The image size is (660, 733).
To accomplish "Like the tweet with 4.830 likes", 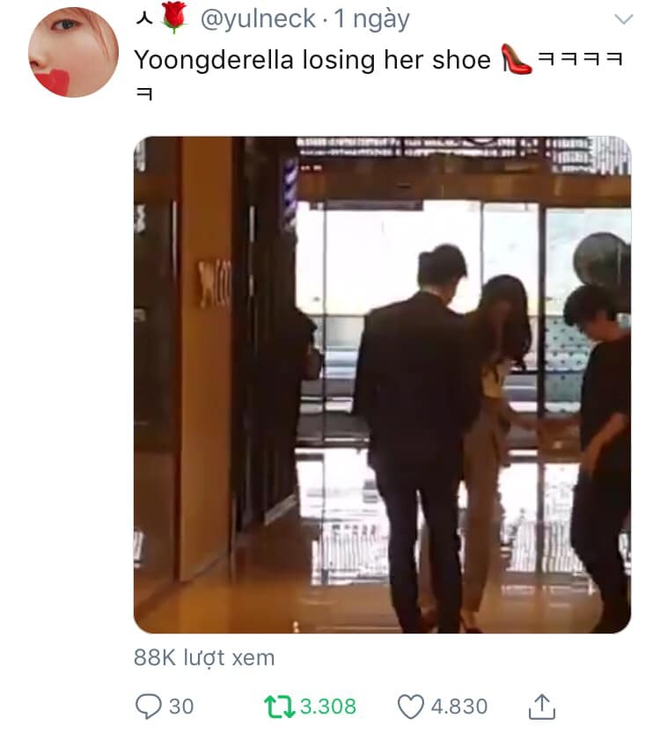I will [411, 706].
